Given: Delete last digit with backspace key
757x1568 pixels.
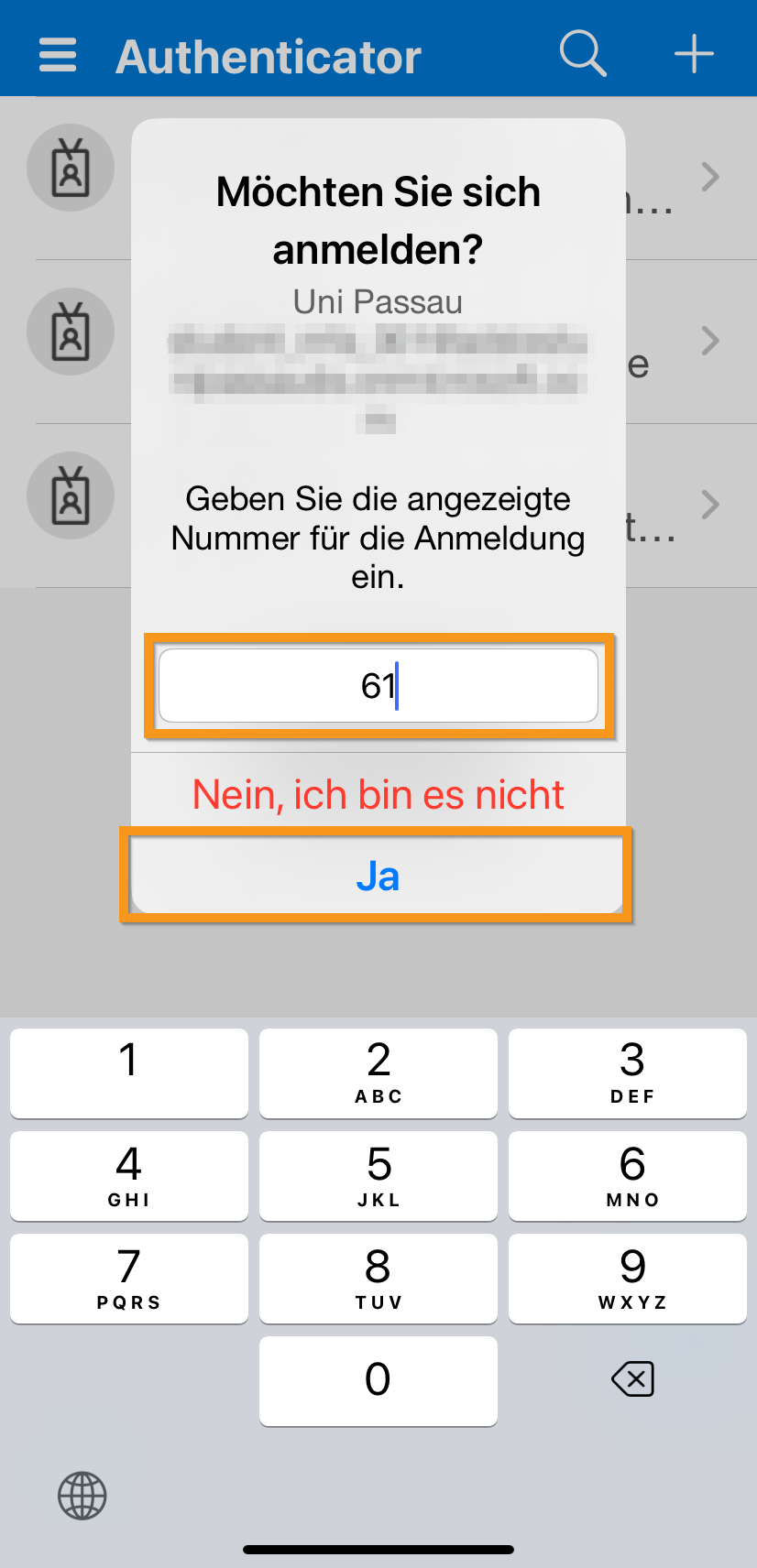Looking at the screenshot, I should [x=632, y=1378].
